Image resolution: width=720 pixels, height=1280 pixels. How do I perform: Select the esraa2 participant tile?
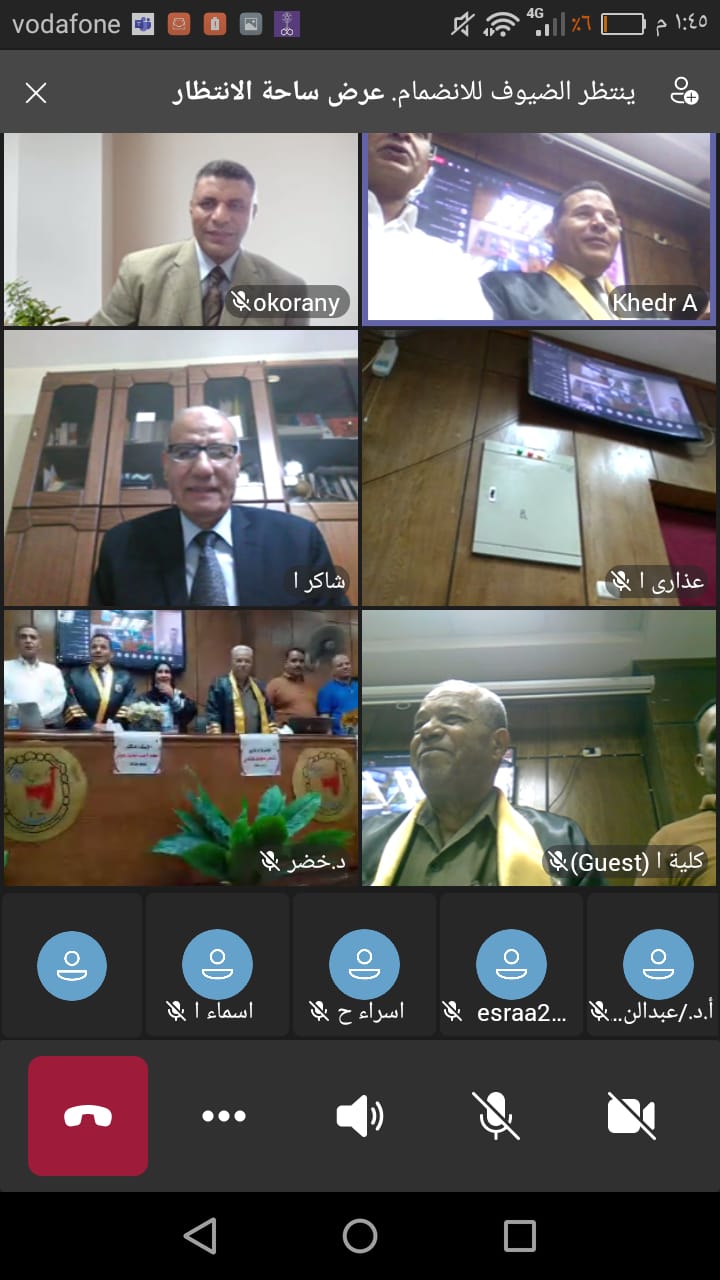511,965
